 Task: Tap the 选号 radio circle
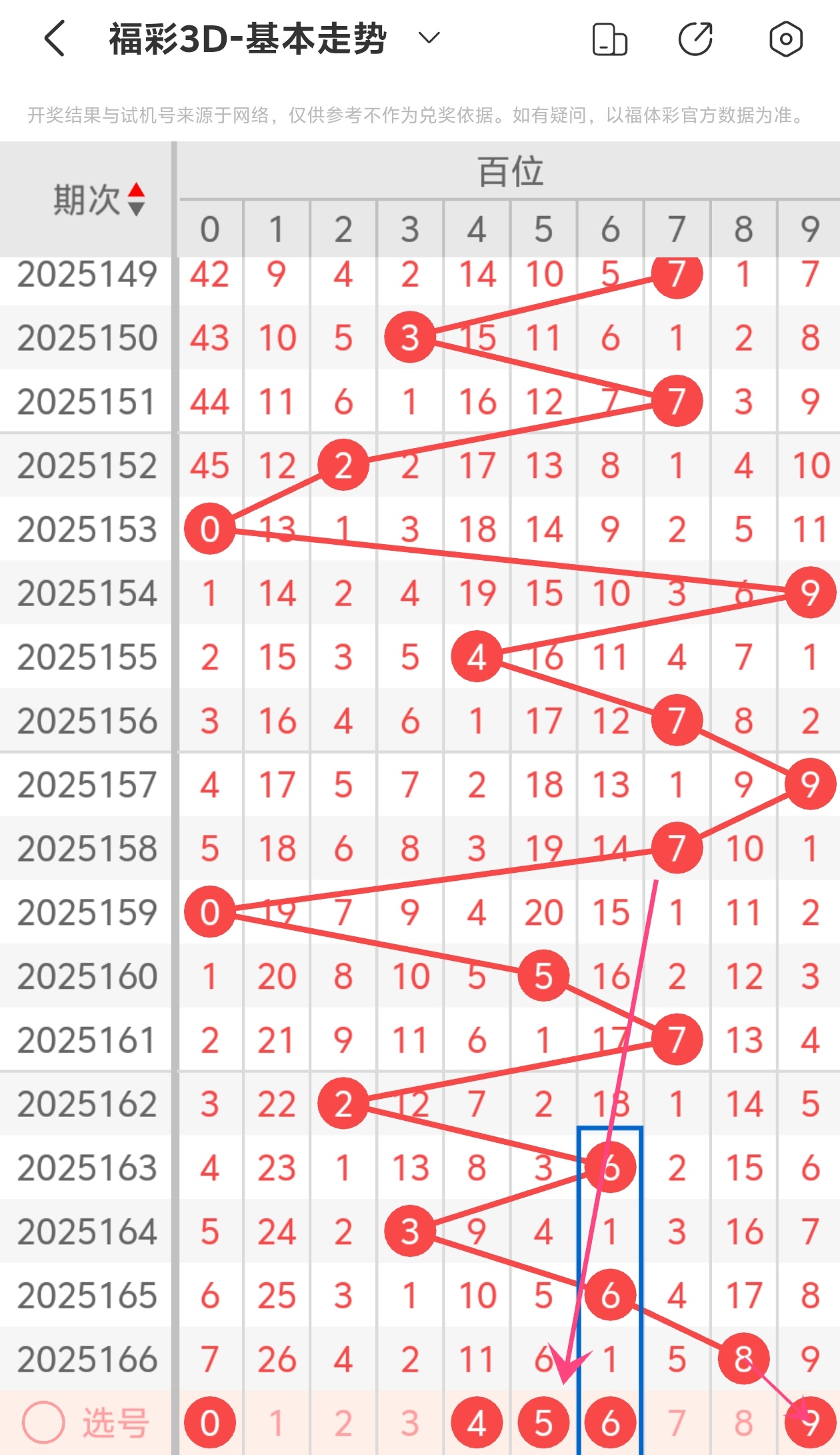(x=44, y=1422)
